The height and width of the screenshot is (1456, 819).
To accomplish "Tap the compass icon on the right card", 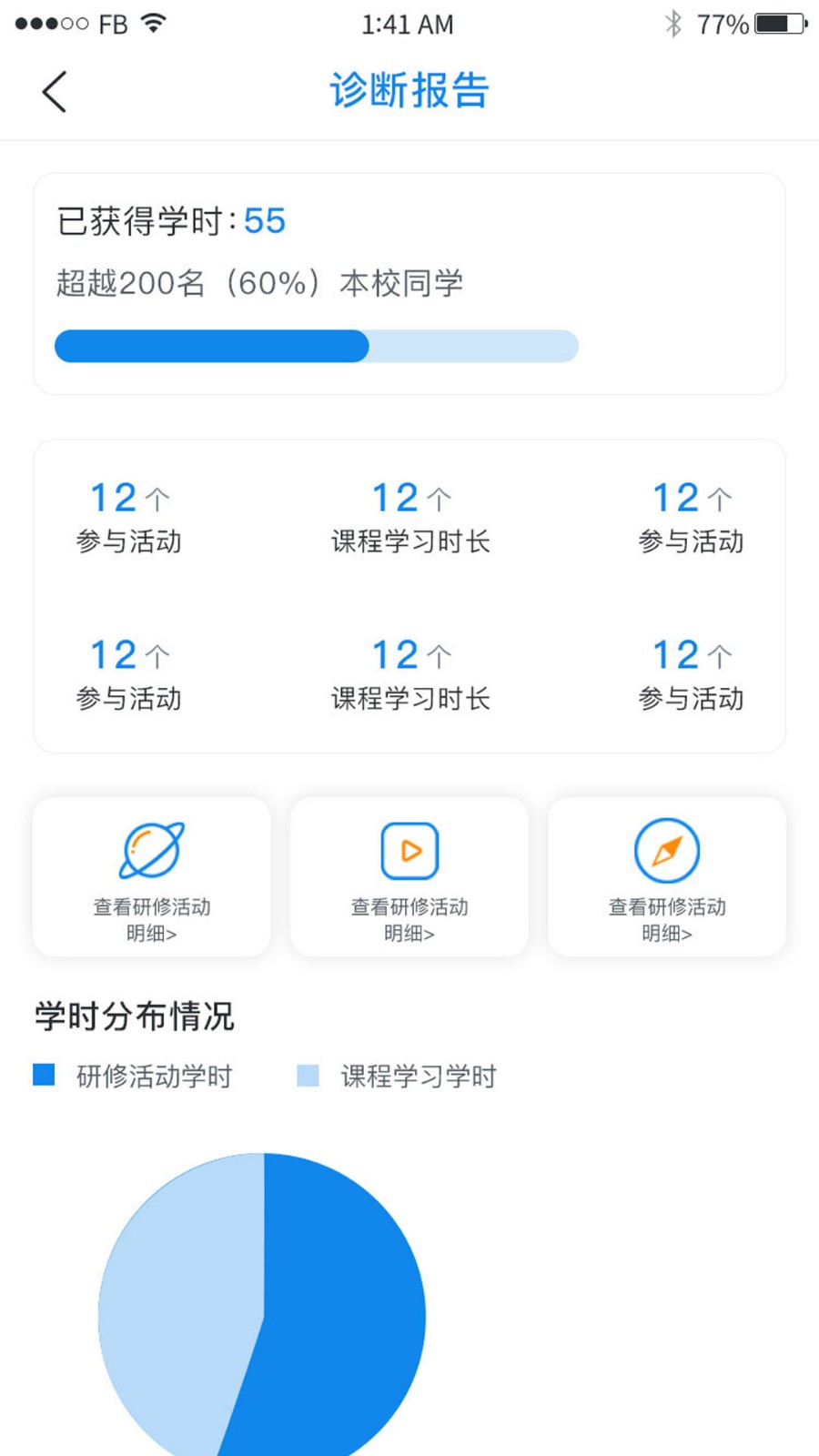I will (x=667, y=849).
